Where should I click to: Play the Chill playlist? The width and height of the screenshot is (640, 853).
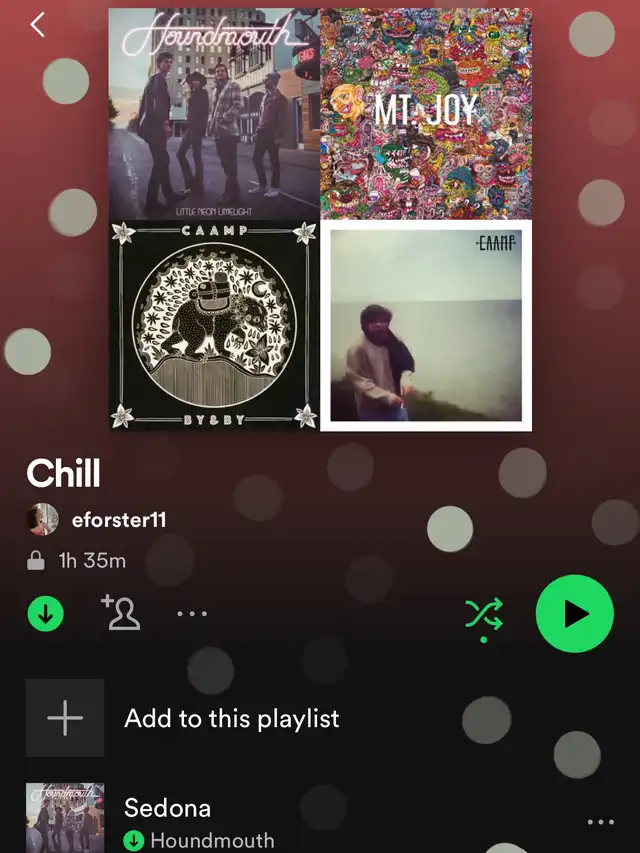[575, 613]
